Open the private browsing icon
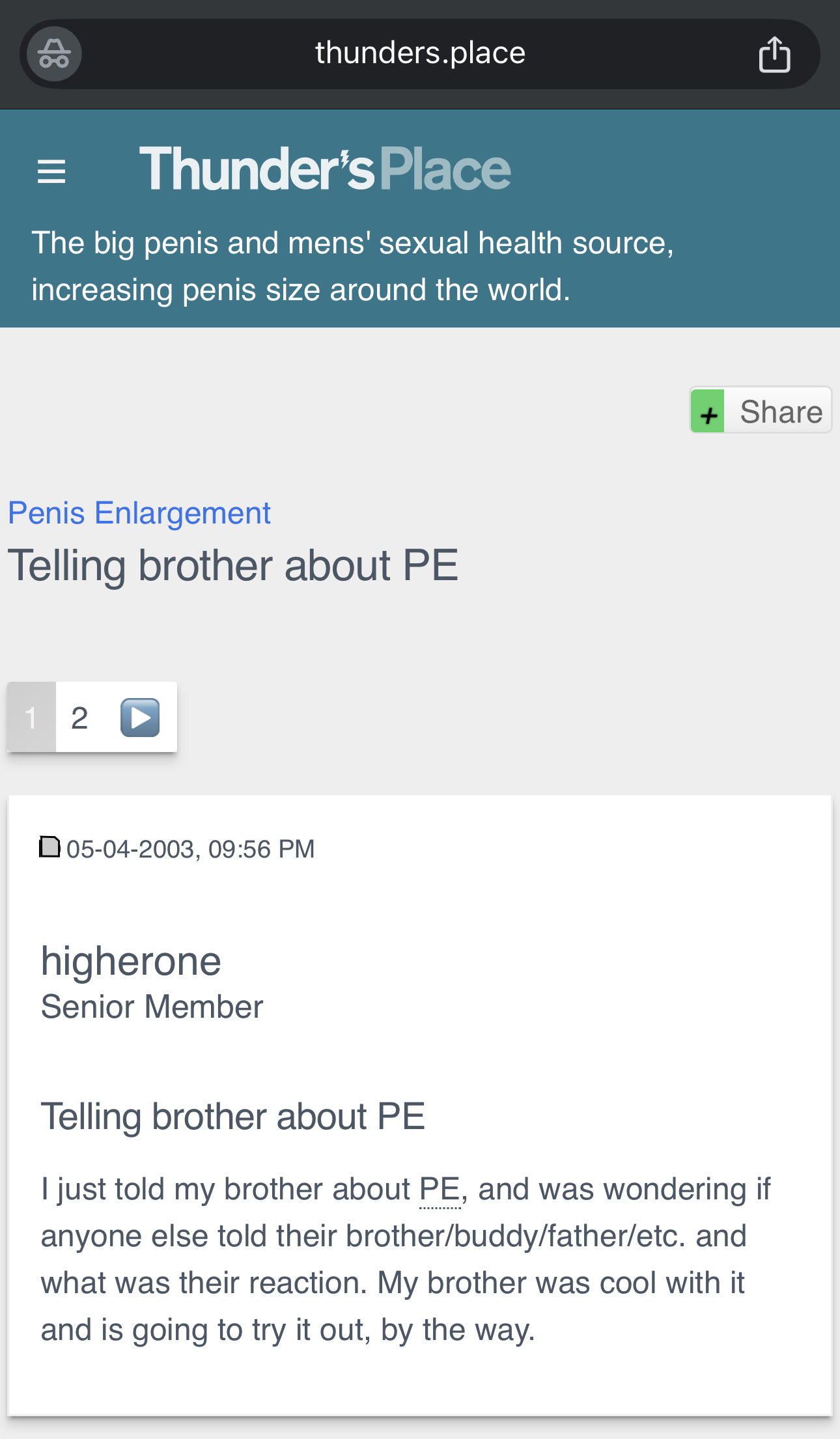Image resolution: width=840 pixels, height=1439 pixels. pos(54,54)
